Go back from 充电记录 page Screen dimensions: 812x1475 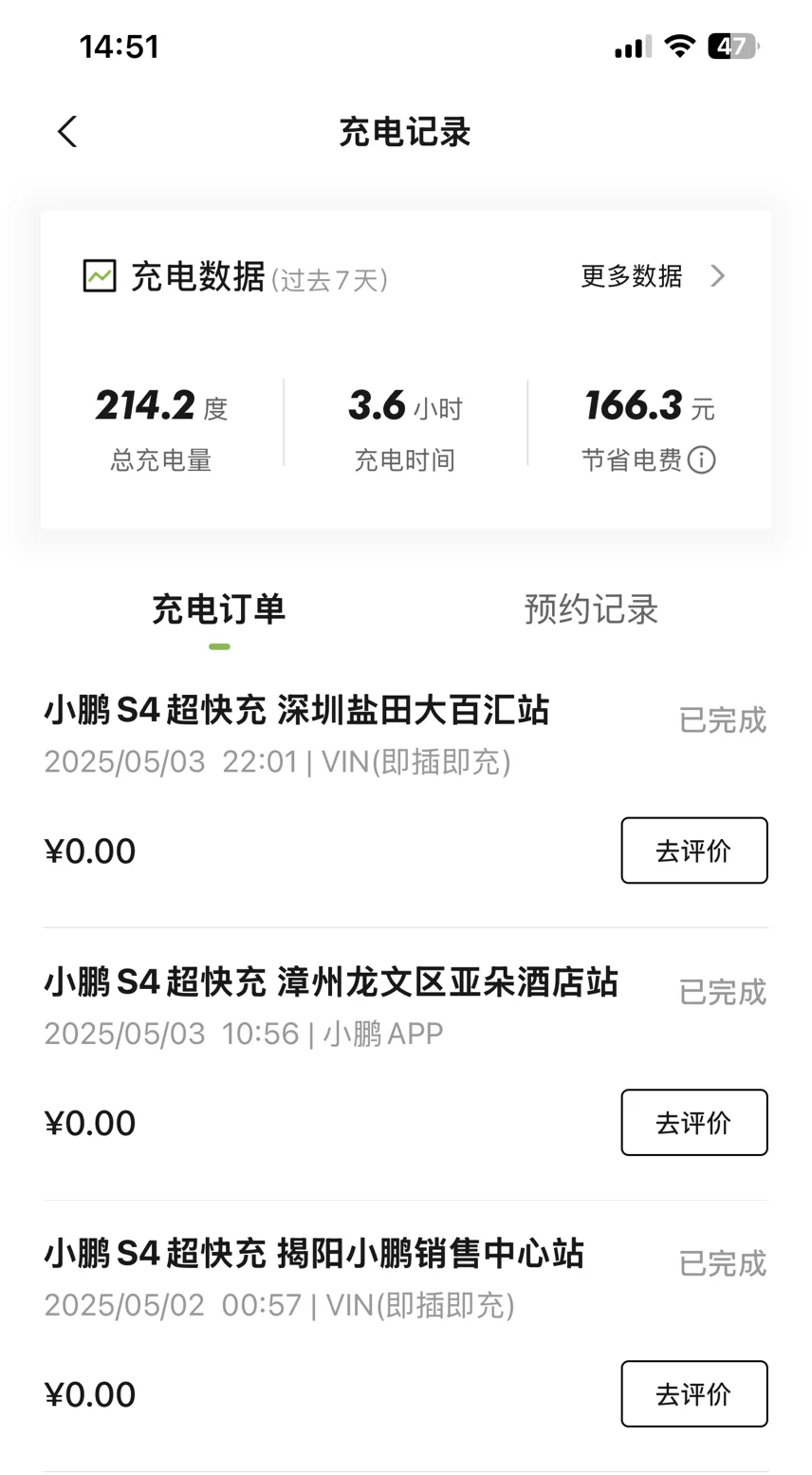pyautogui.click(x=66, y=132)
